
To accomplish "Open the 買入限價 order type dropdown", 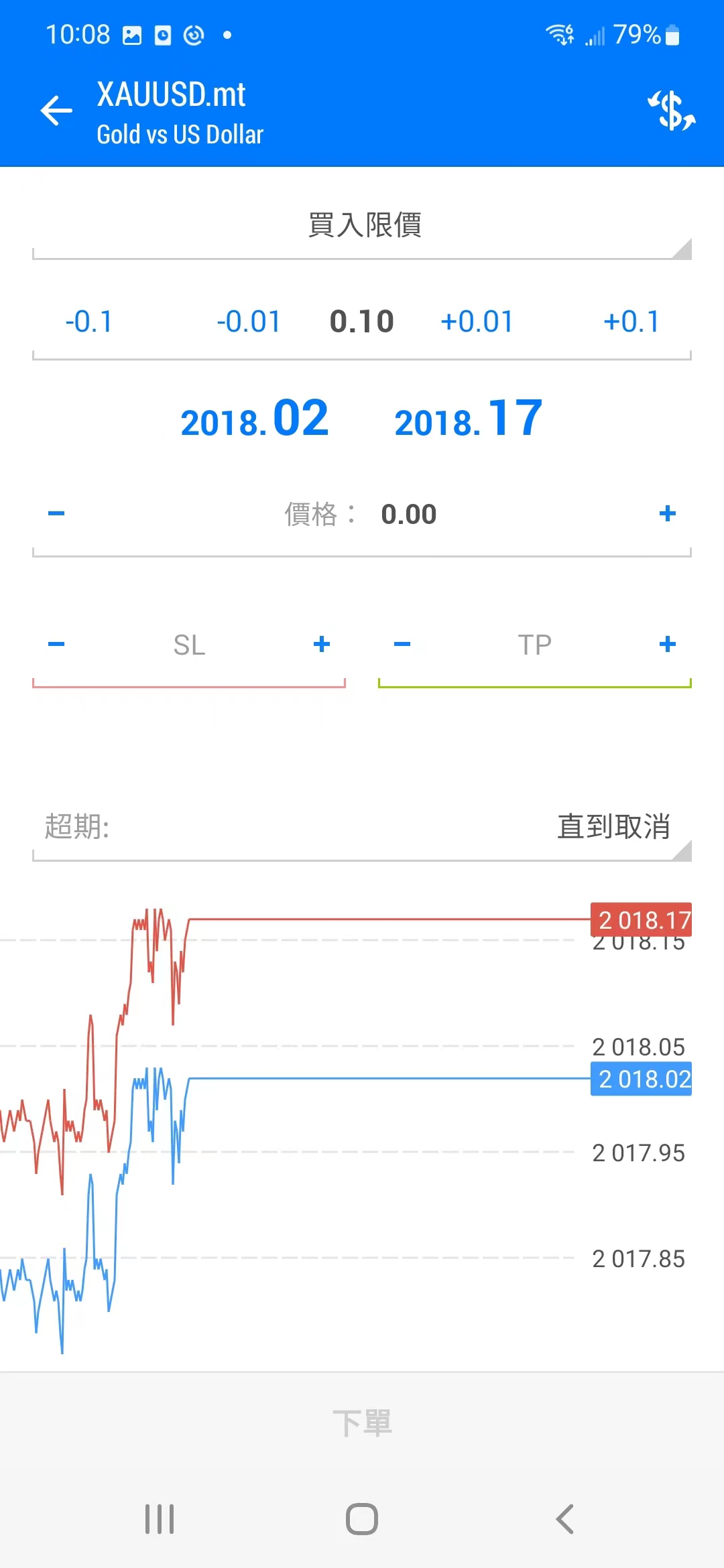I will click(362, 226).
